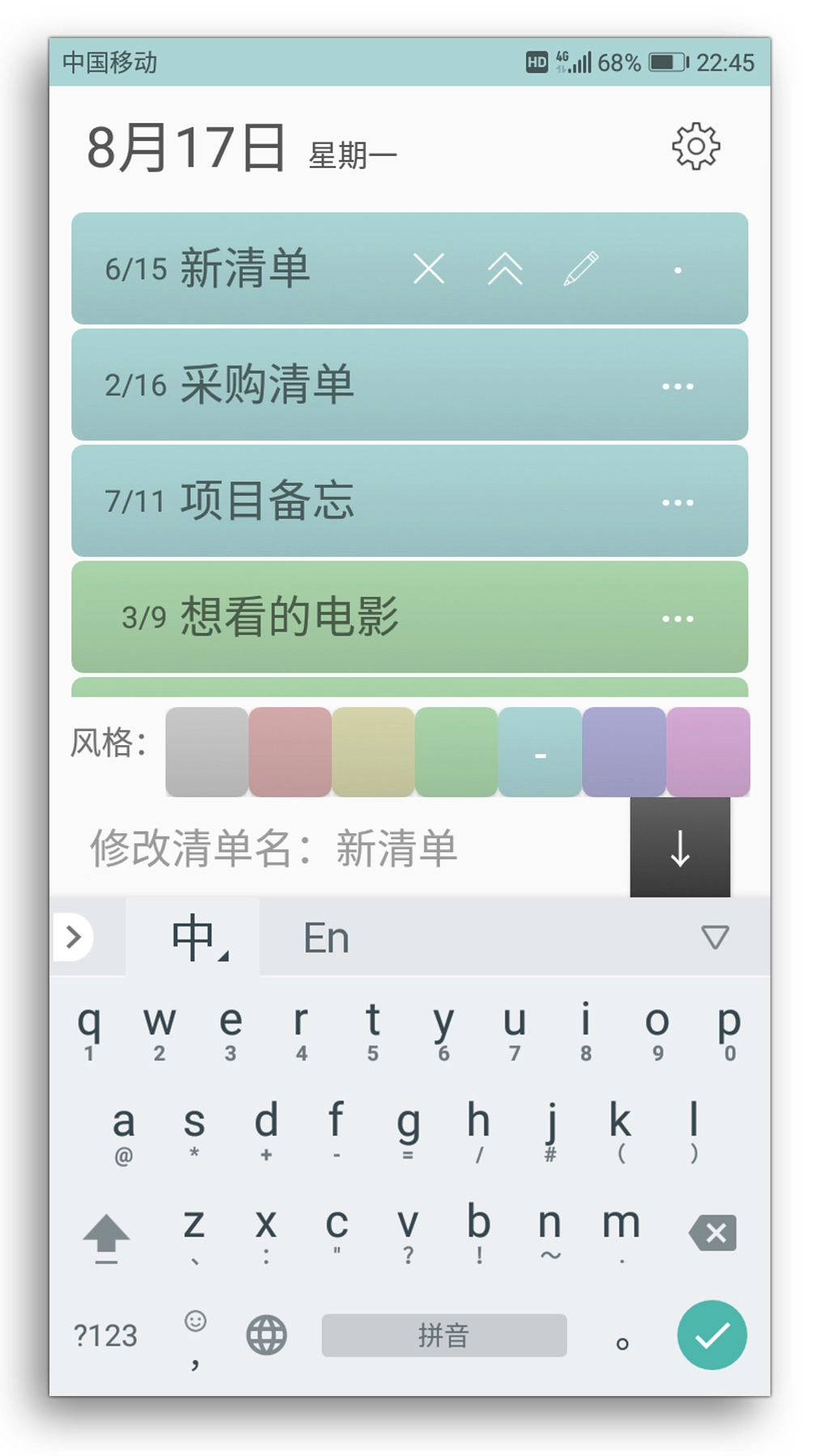
Task: Click the pencil edit icon on 新清单
Action: pyautogui.click(x=581, y=267)
